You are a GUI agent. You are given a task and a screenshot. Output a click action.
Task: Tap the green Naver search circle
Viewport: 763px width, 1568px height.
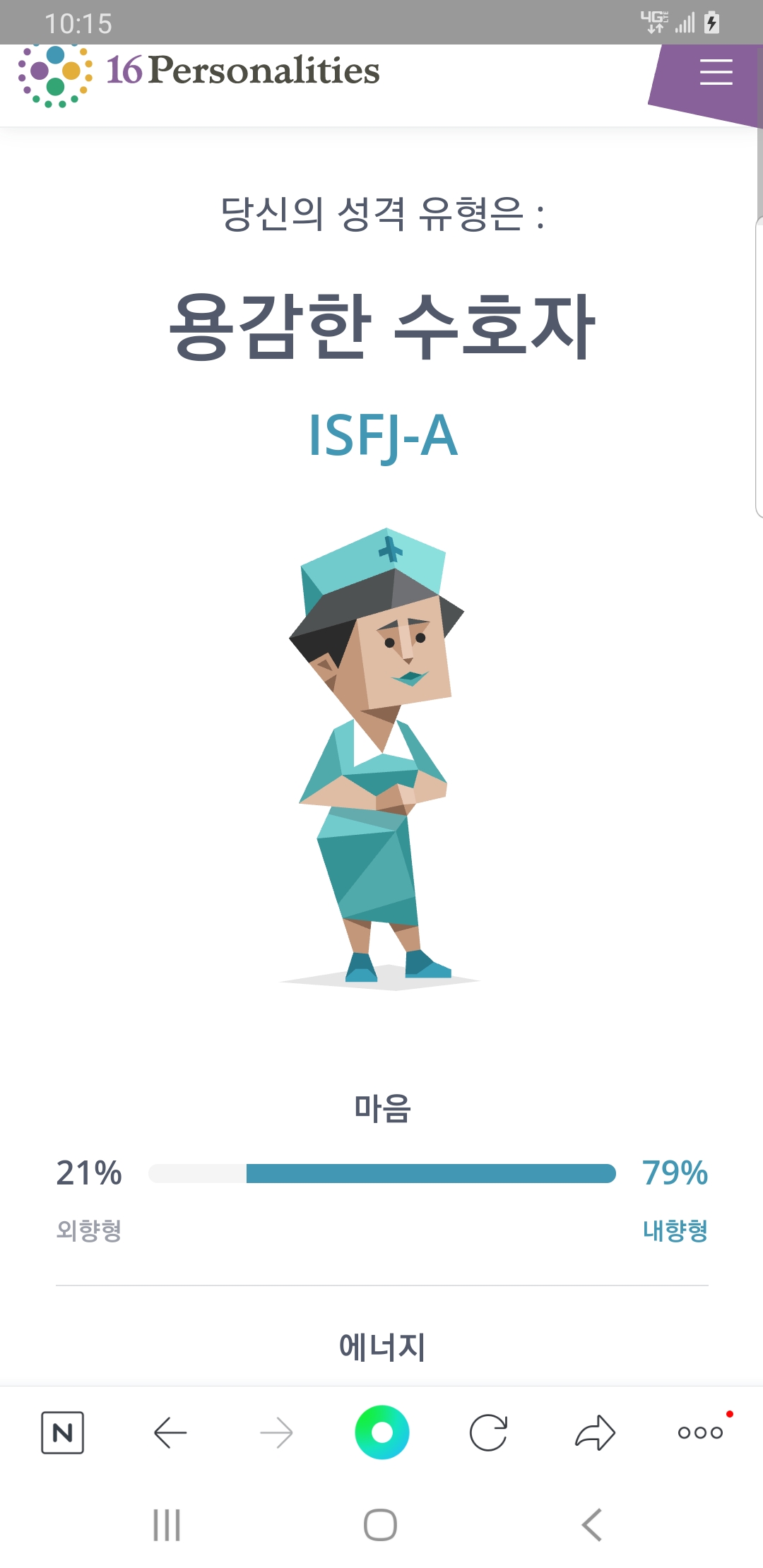pos(381,1432)
